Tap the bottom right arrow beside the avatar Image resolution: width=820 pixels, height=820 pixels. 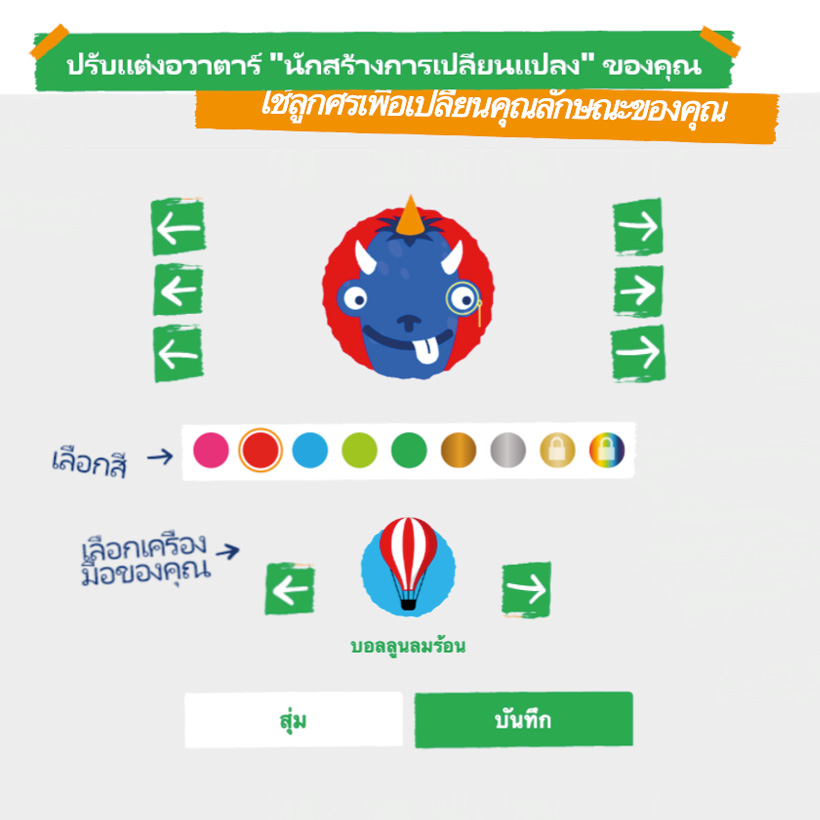point(638,352)
